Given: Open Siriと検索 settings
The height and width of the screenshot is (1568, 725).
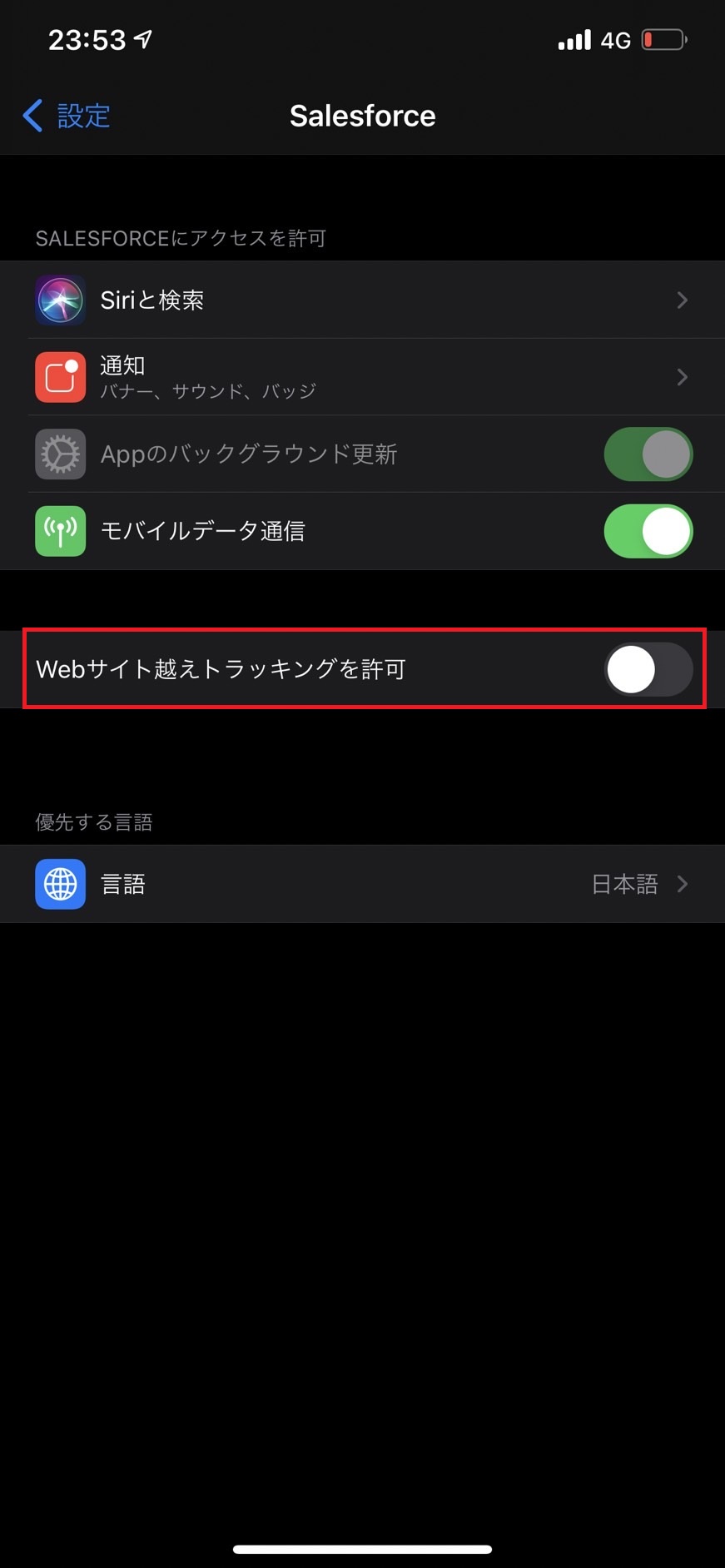Looking at the screenshot, I should pos(362,300).
